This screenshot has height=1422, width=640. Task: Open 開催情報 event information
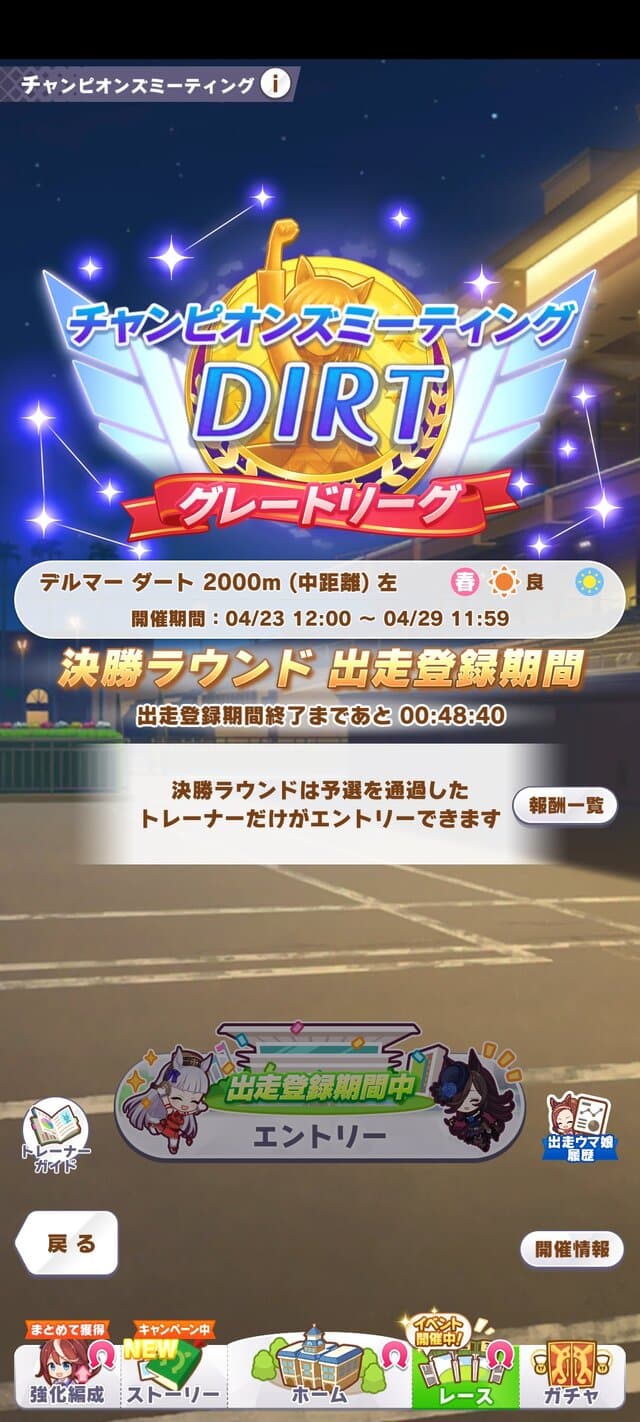572,1249
